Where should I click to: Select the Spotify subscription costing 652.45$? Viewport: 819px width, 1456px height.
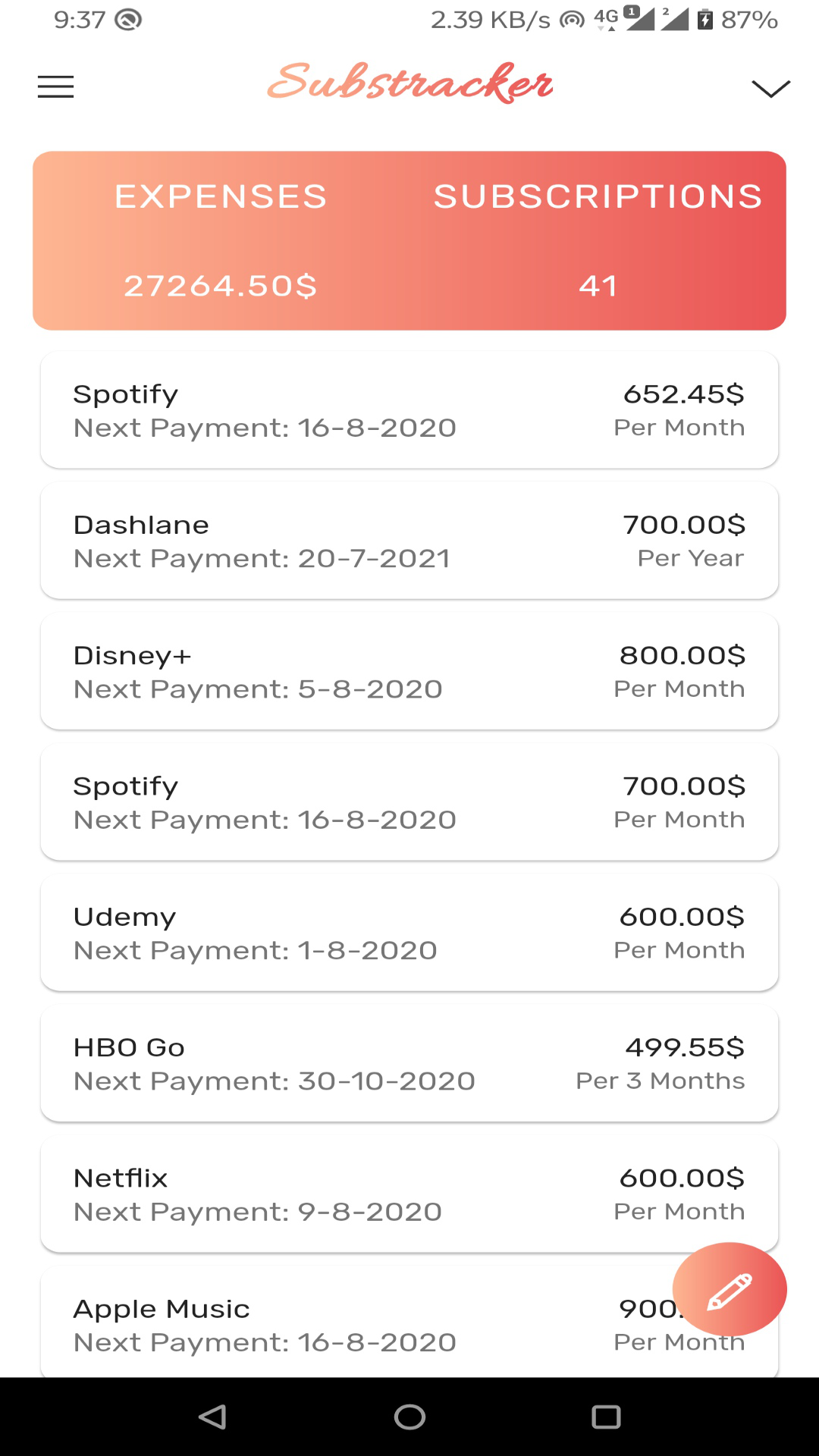click(x=409, y=409)
